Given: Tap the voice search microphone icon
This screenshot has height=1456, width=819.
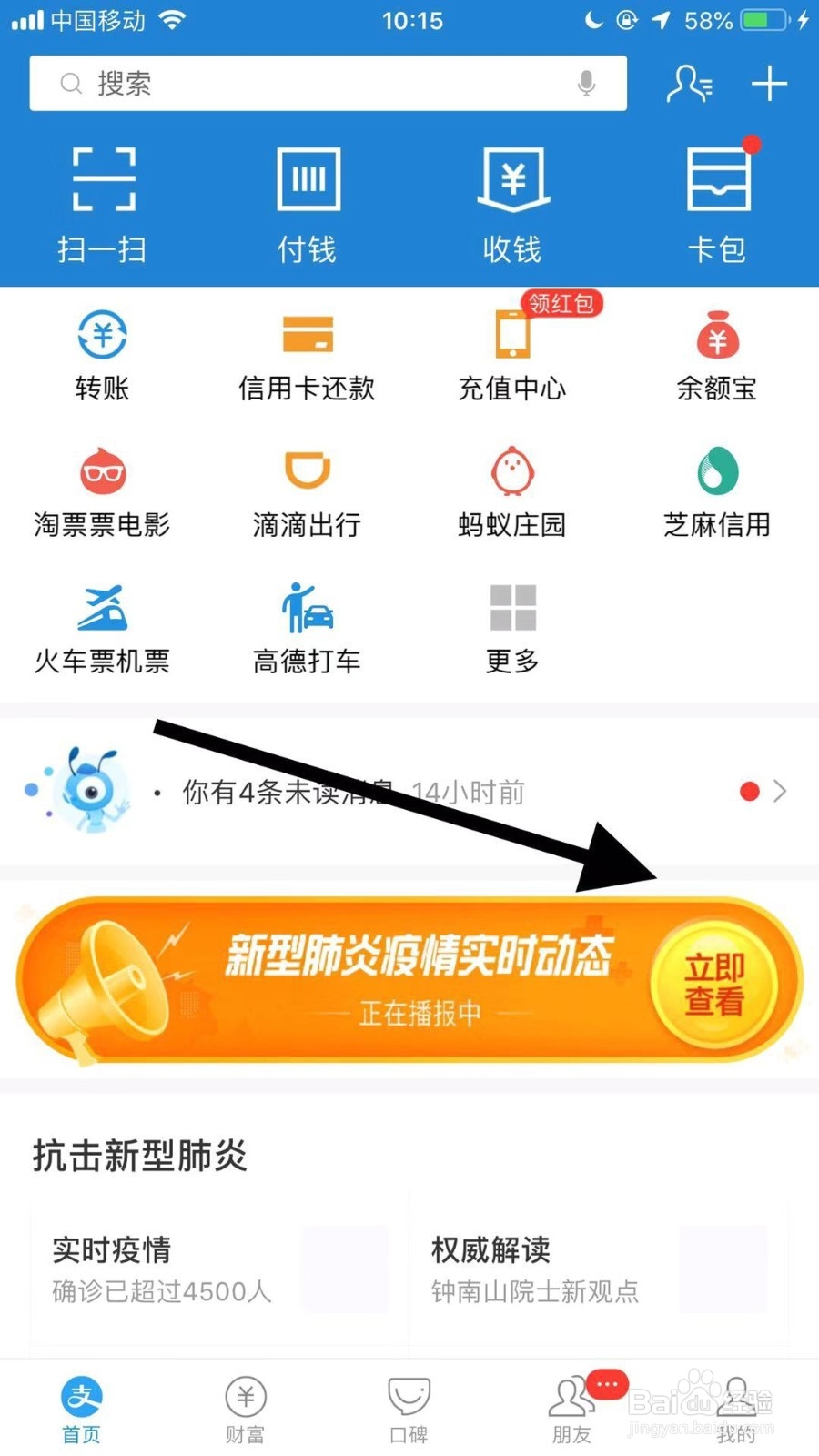Looking at the screenshot, I should pyautogui.click(x=586, y=84).
